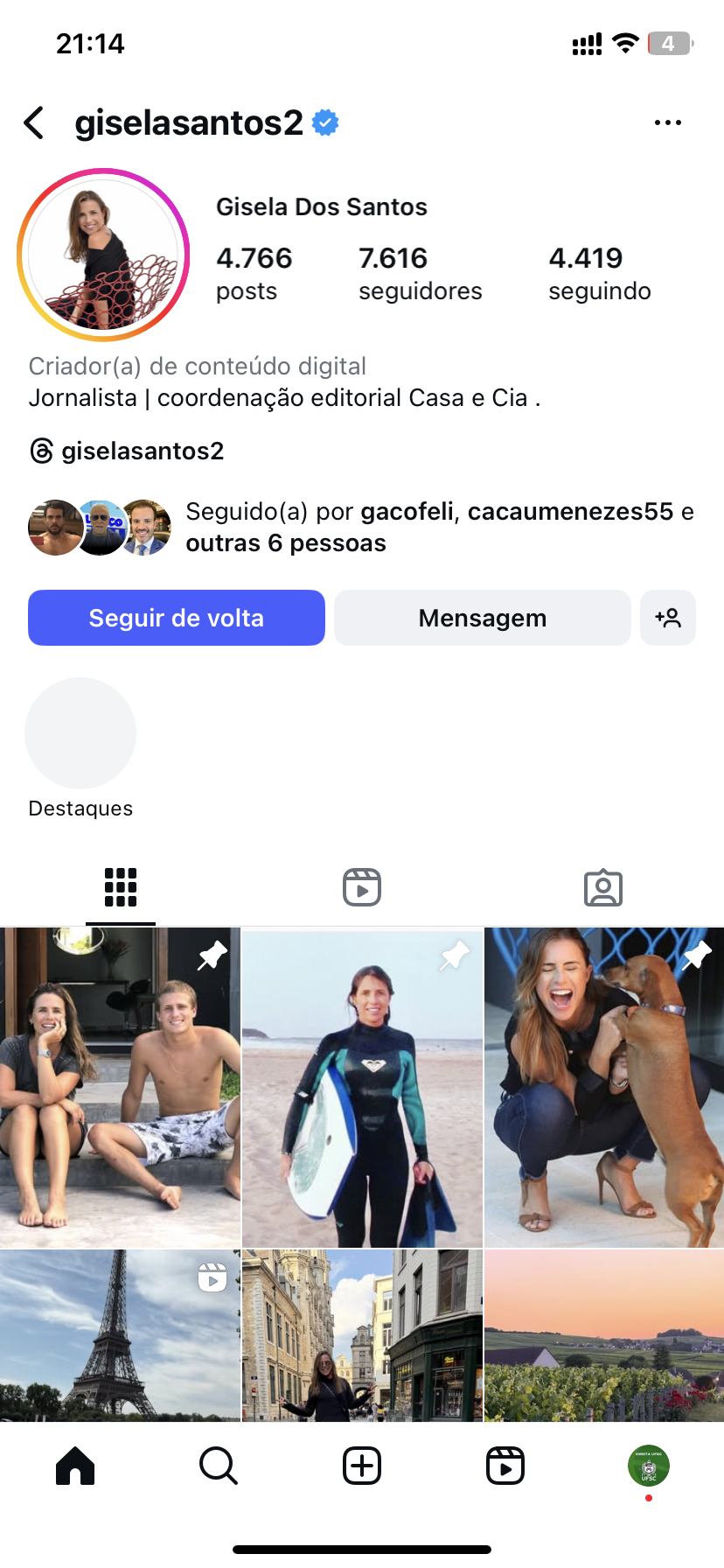Screen dimensions: 724x1568
Task: Switch to the Reels tab on the profile
Action: 362,887
